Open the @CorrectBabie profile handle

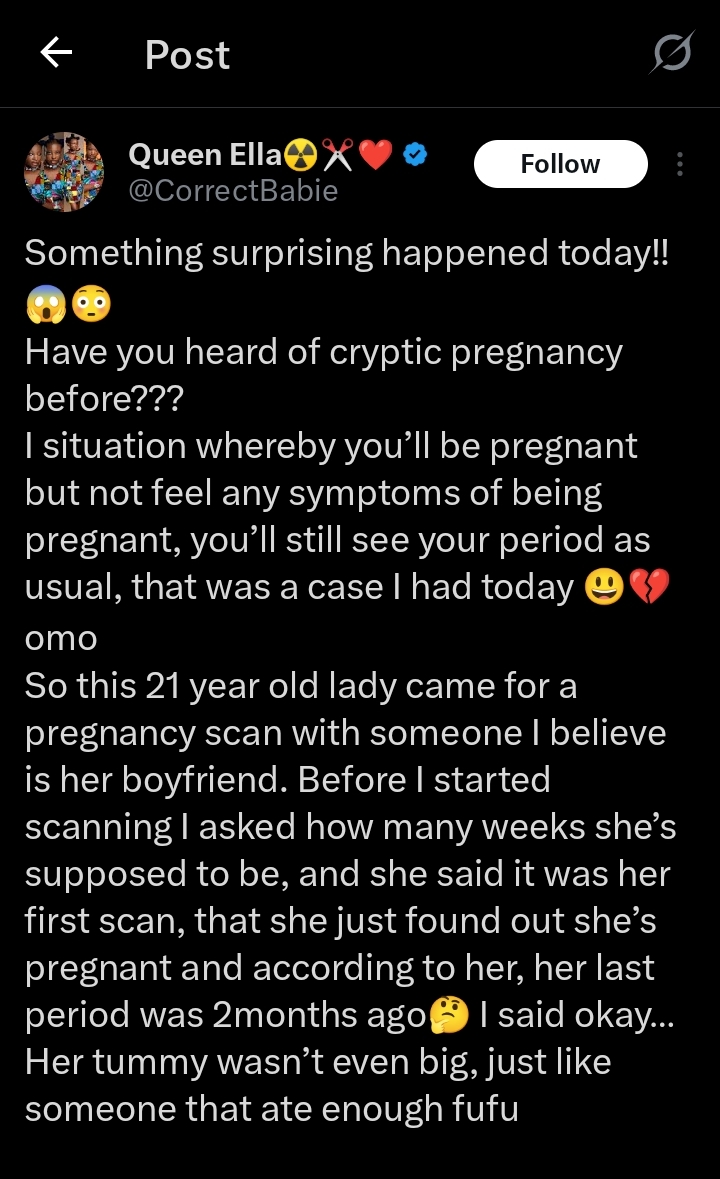(x=233, y=190)
